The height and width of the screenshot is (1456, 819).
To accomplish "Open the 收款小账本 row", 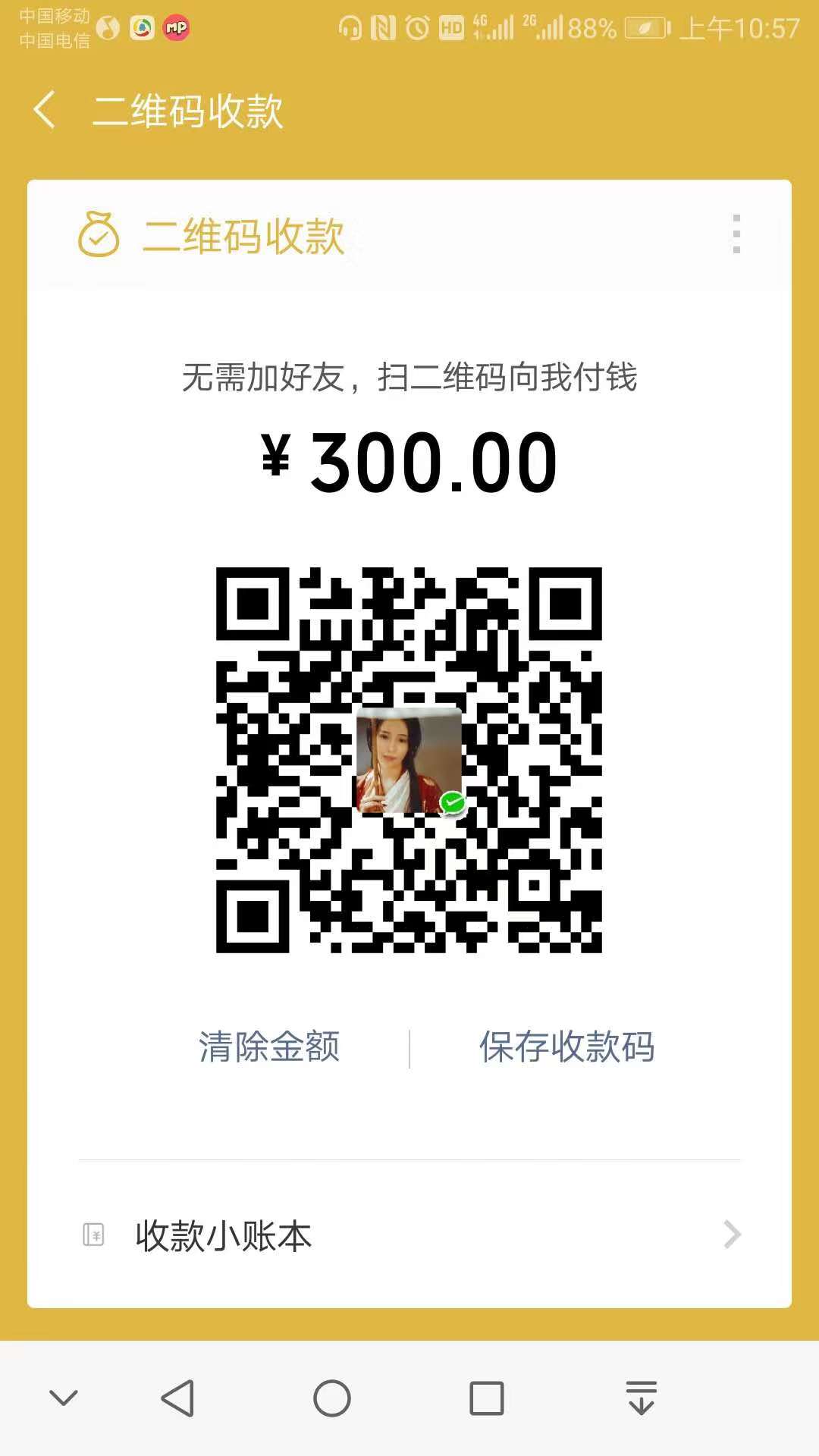I will [x=409, y=1235].
